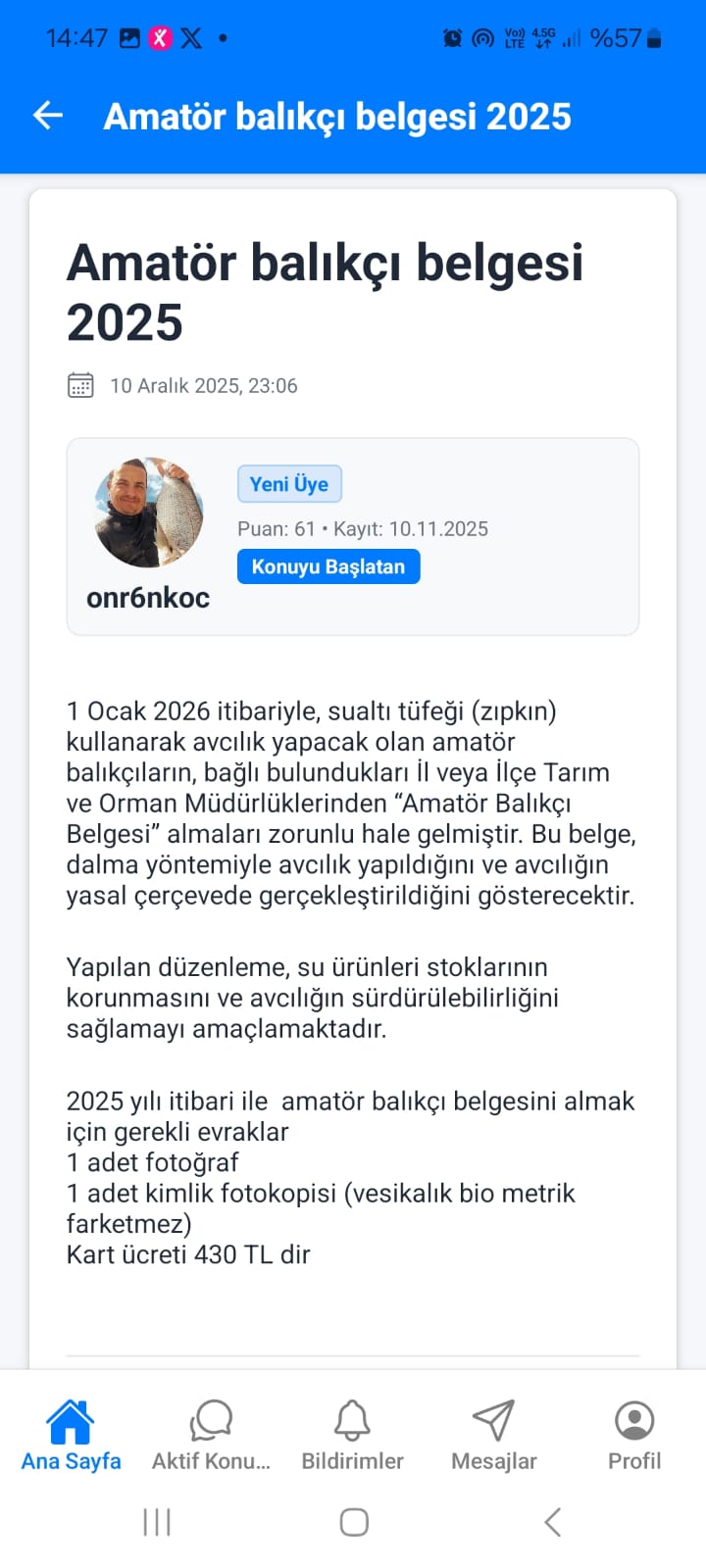Tap the back arrow in the header
Screen dimensions: 706x1568
click(x=45, y=115)
